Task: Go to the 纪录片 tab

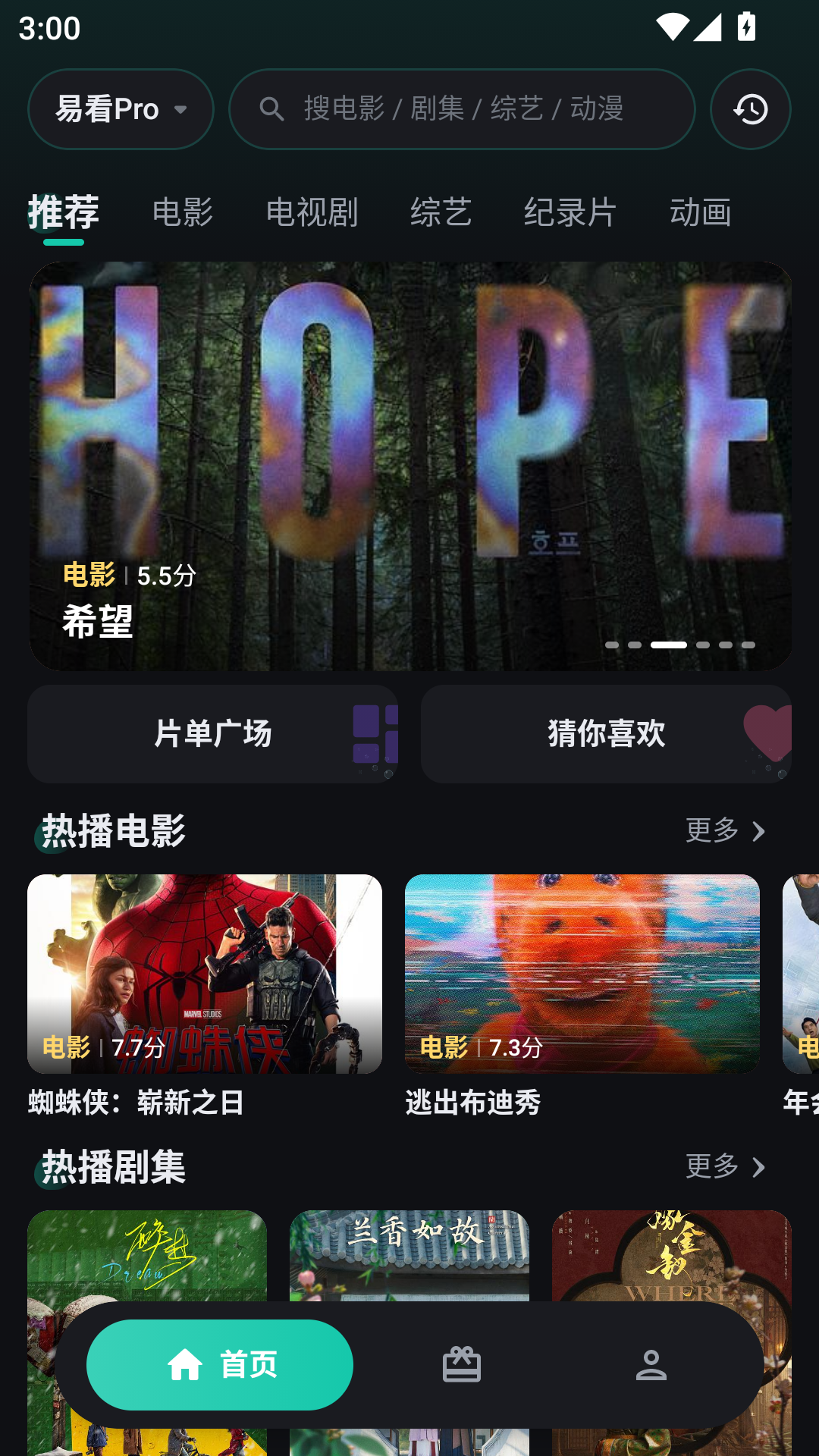Action: [570, 212]
